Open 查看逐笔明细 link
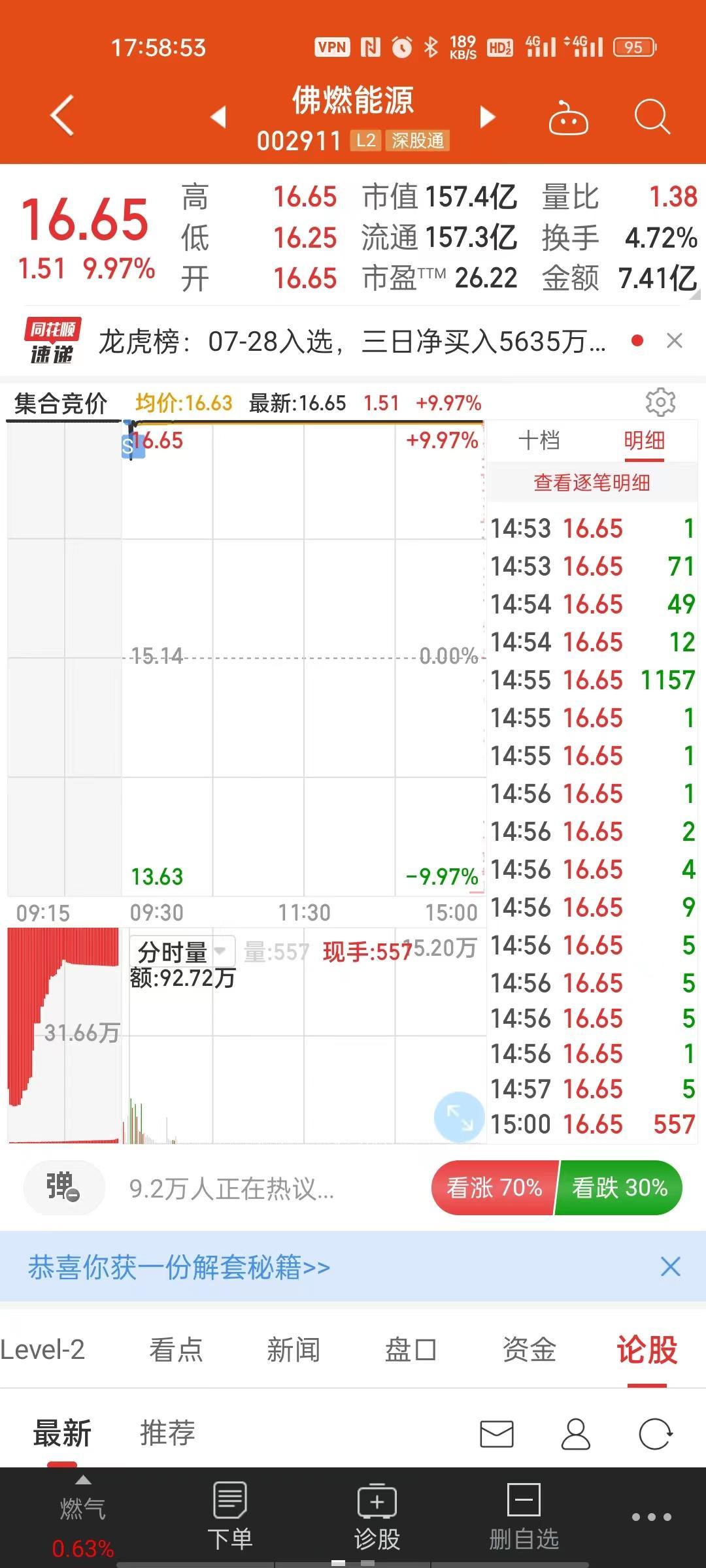706x1568 pixels. coord(592,483)
